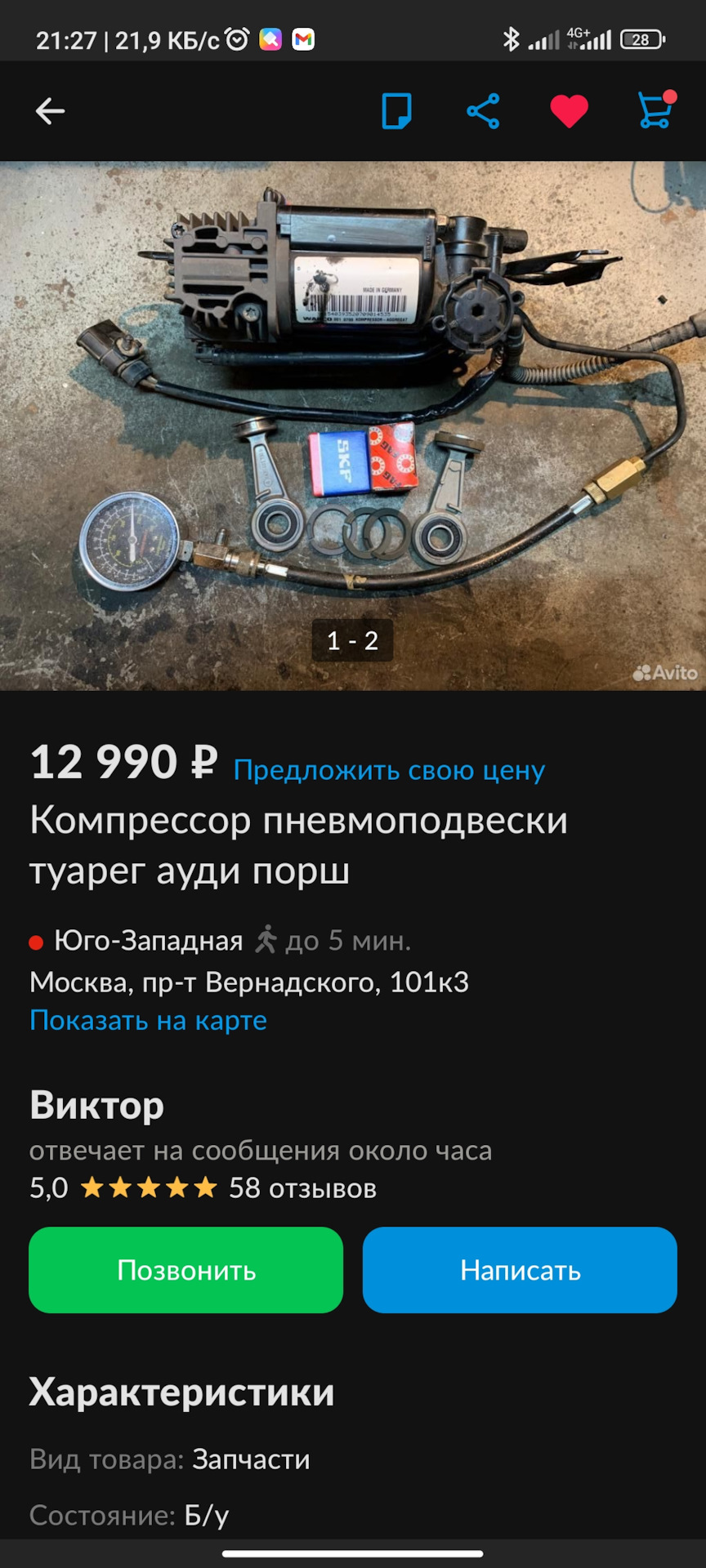View the 58 отзывов reviews
This screenshot has height=1568, width=706.
(302, 1187)
